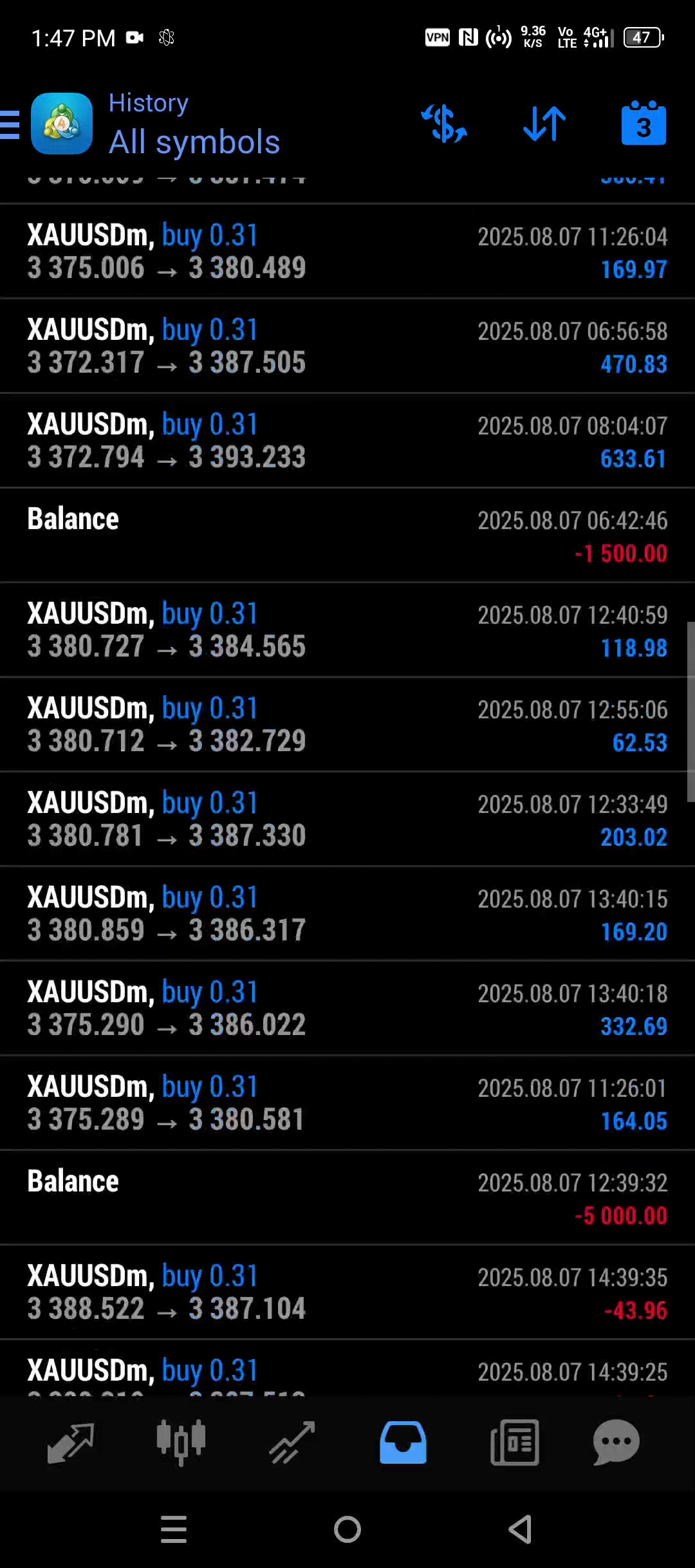Open the Messages chat tab

(616, 1442)
